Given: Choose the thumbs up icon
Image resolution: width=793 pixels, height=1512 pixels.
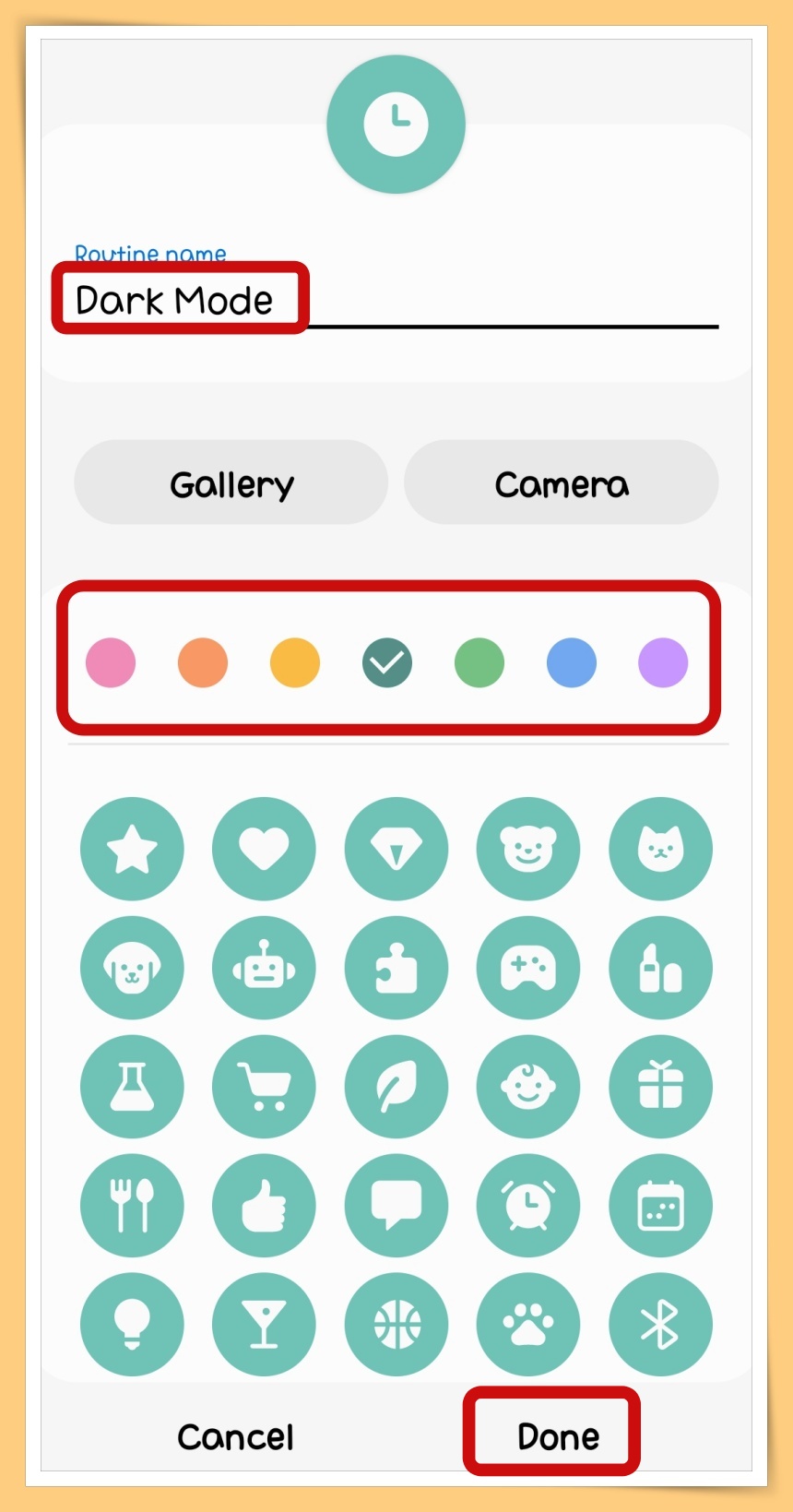Looking at the screenshot, I should tap(264, 1206).
